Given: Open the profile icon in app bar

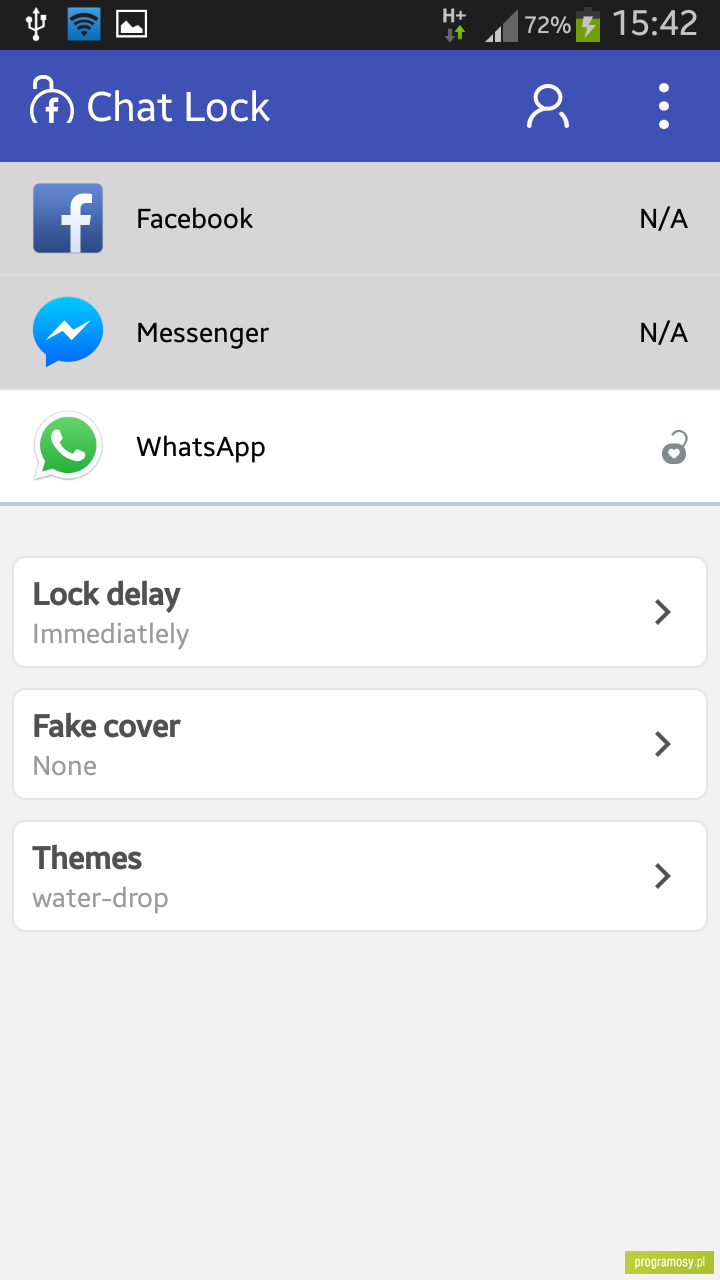Looking at the screenshot, I should pyautogui.click(x=547, y=107).
